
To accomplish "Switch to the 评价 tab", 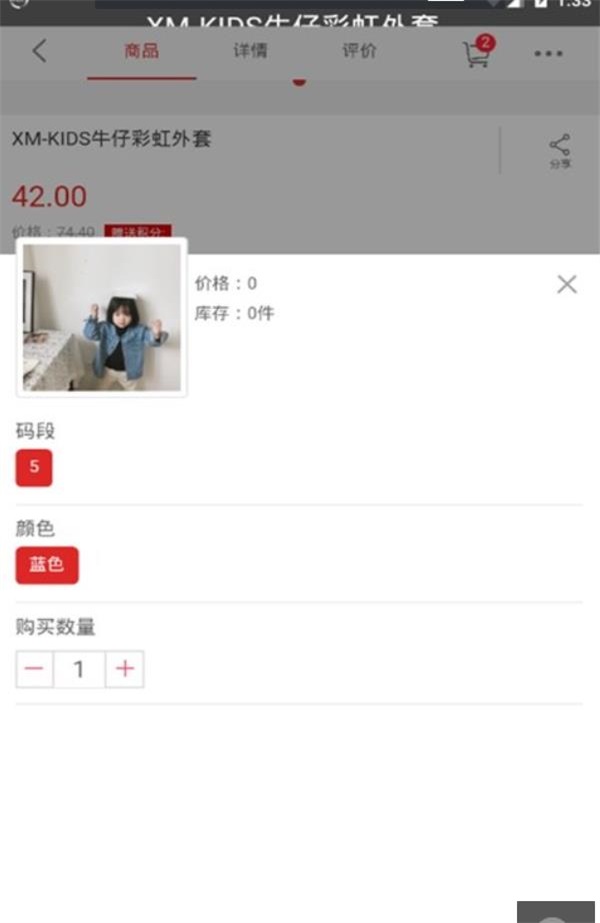I will pyautogui.click(x=359, y=52).
